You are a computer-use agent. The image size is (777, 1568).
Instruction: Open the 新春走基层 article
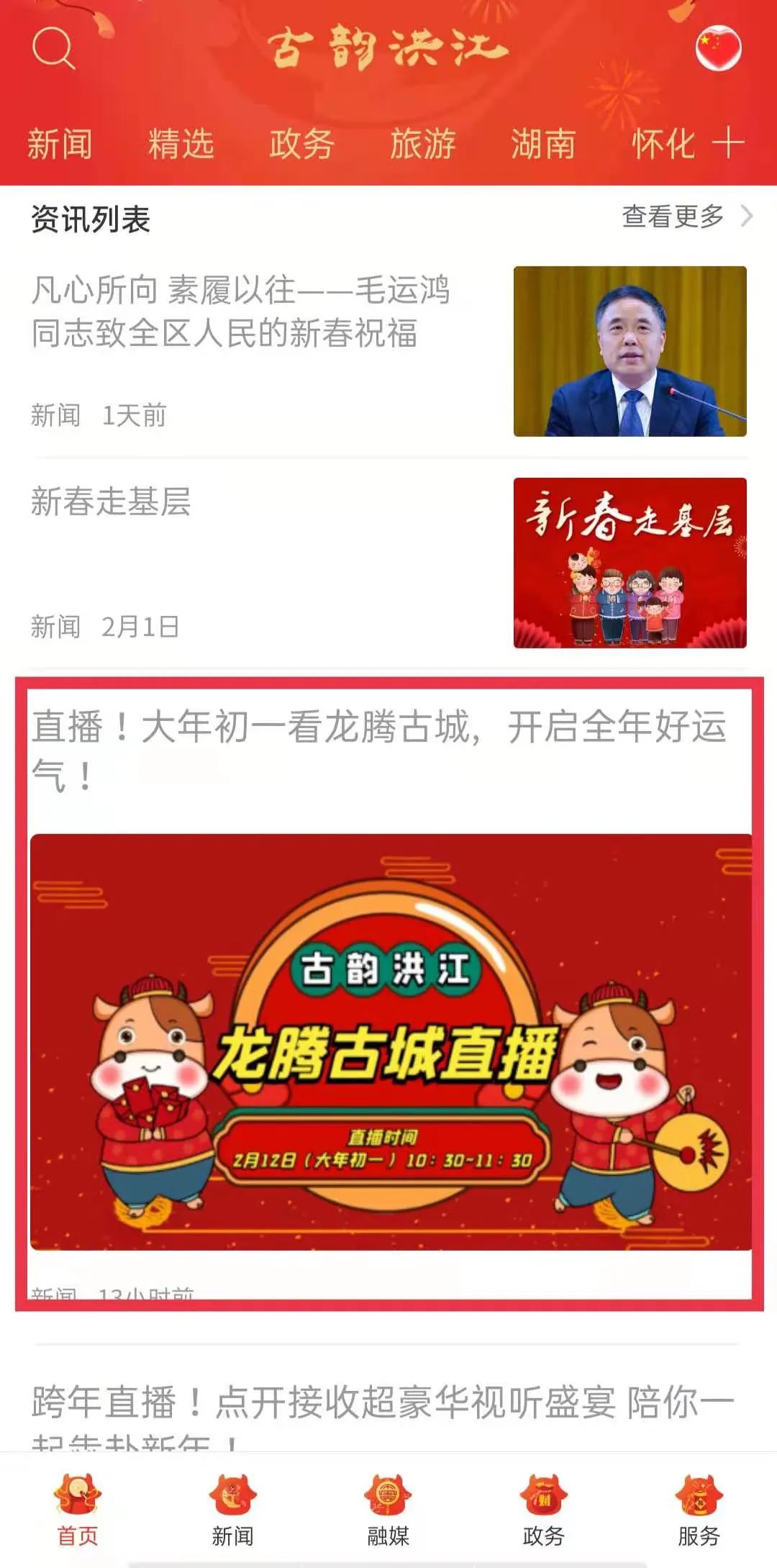coord(112,502)
